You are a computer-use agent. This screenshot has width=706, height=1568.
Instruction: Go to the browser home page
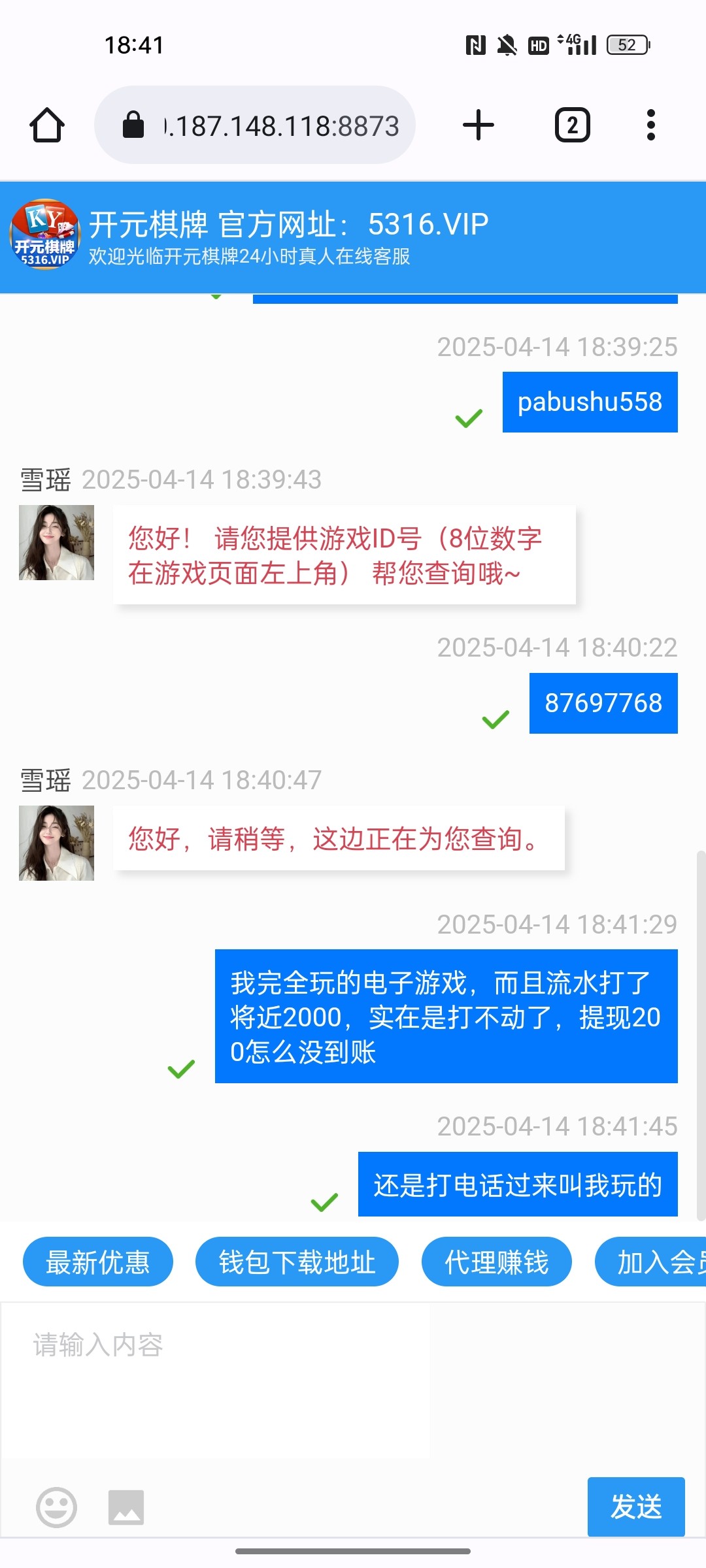pyautogui.click(x=47, y=125)
